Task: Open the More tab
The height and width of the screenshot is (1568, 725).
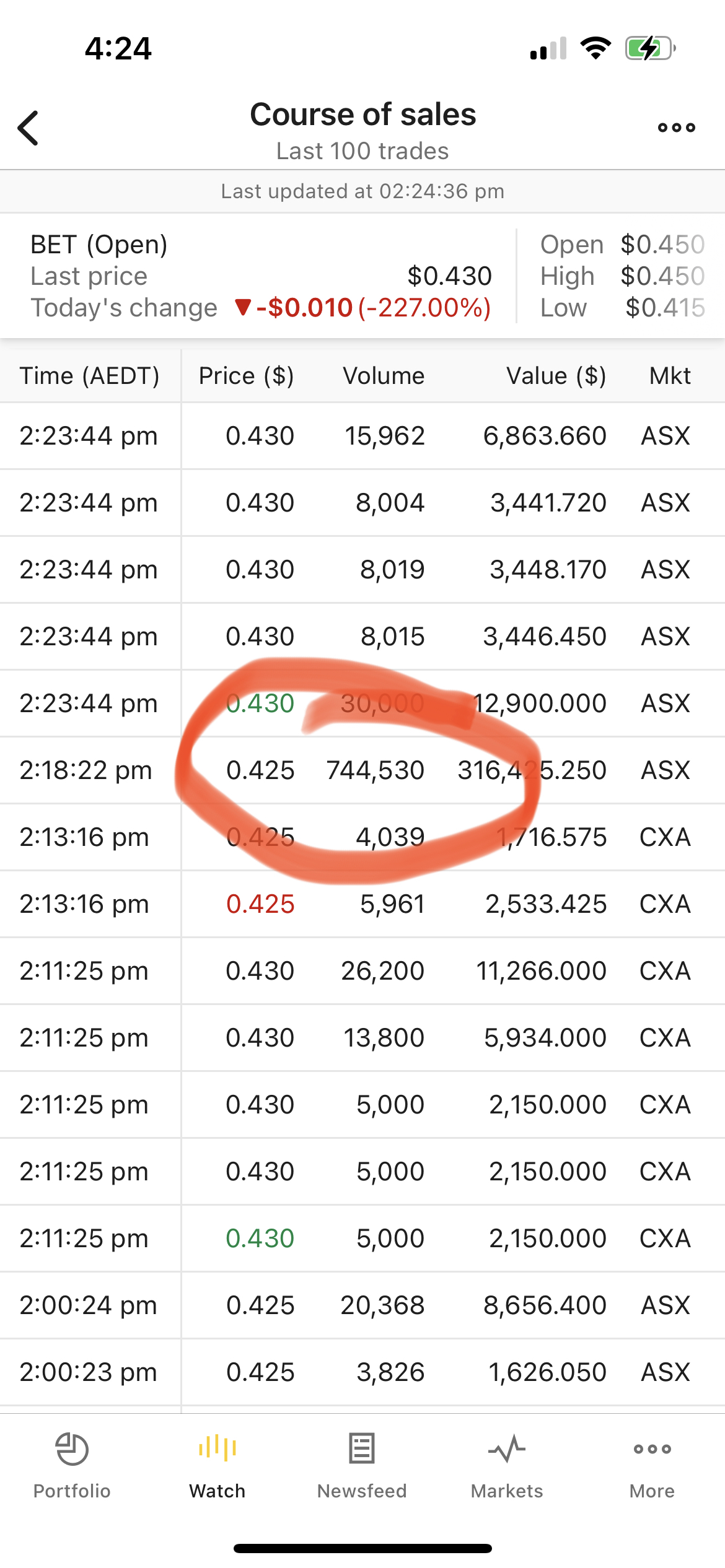Action: pos(652,1465)
